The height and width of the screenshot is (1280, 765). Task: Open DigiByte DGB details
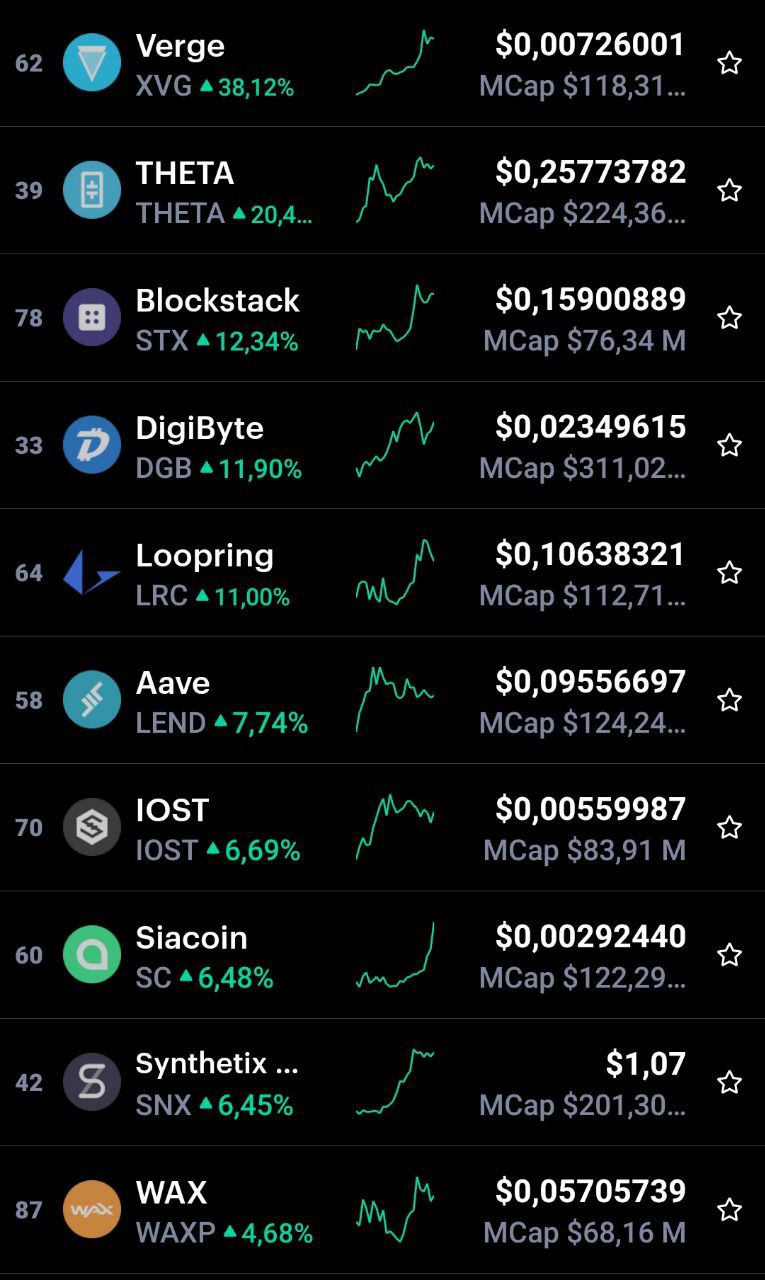click(x=382, y=445)
